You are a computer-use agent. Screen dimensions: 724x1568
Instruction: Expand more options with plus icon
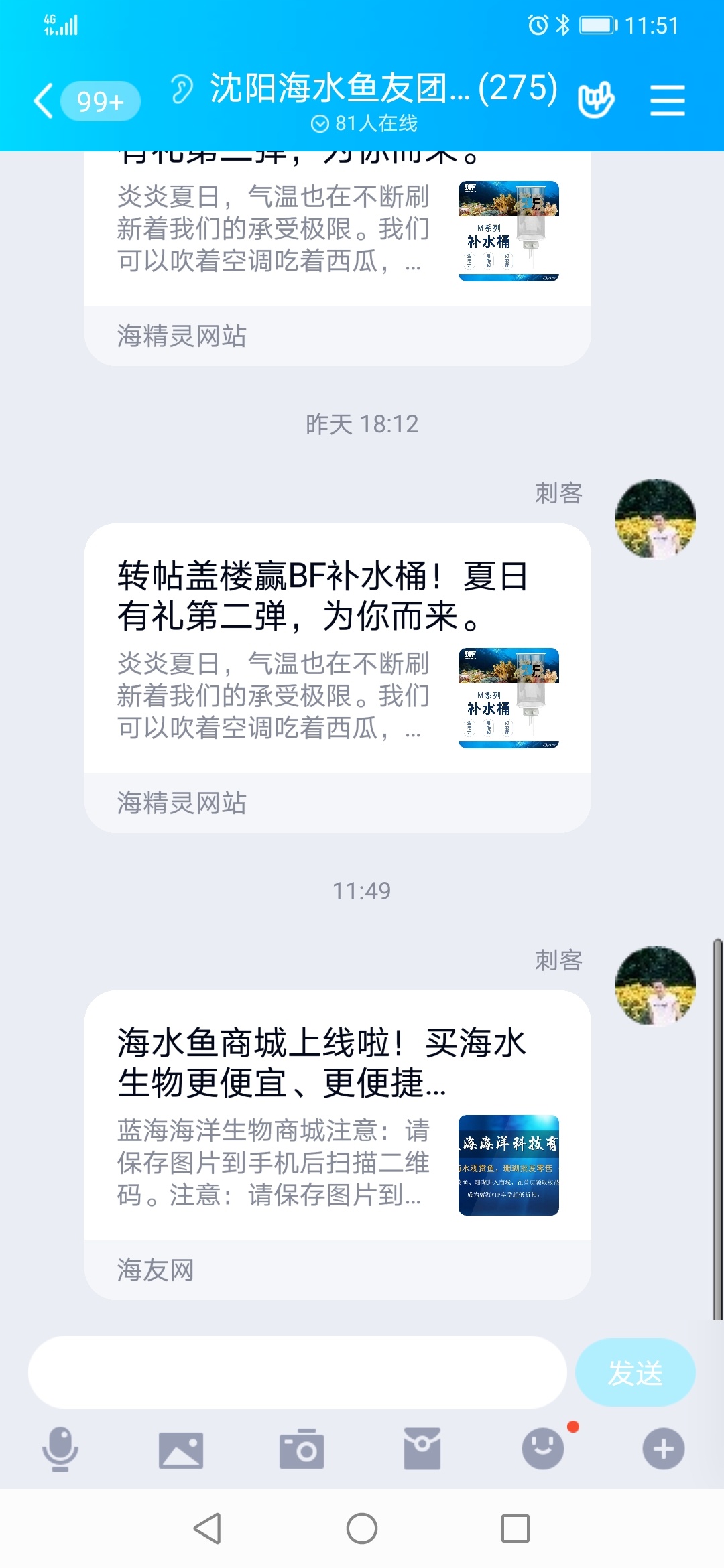click(x=664, y=1449)
